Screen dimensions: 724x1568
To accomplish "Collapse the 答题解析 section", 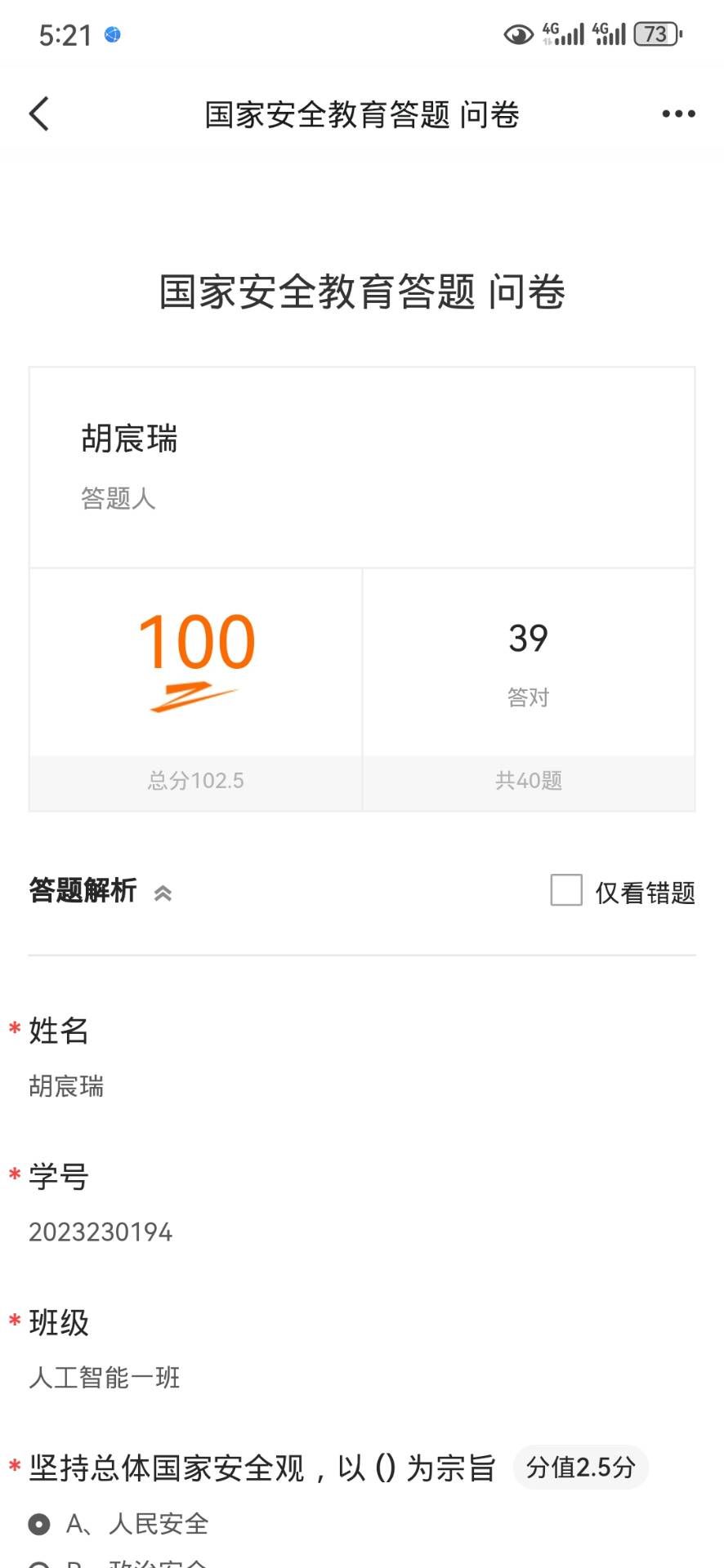I will pos(163,893).
